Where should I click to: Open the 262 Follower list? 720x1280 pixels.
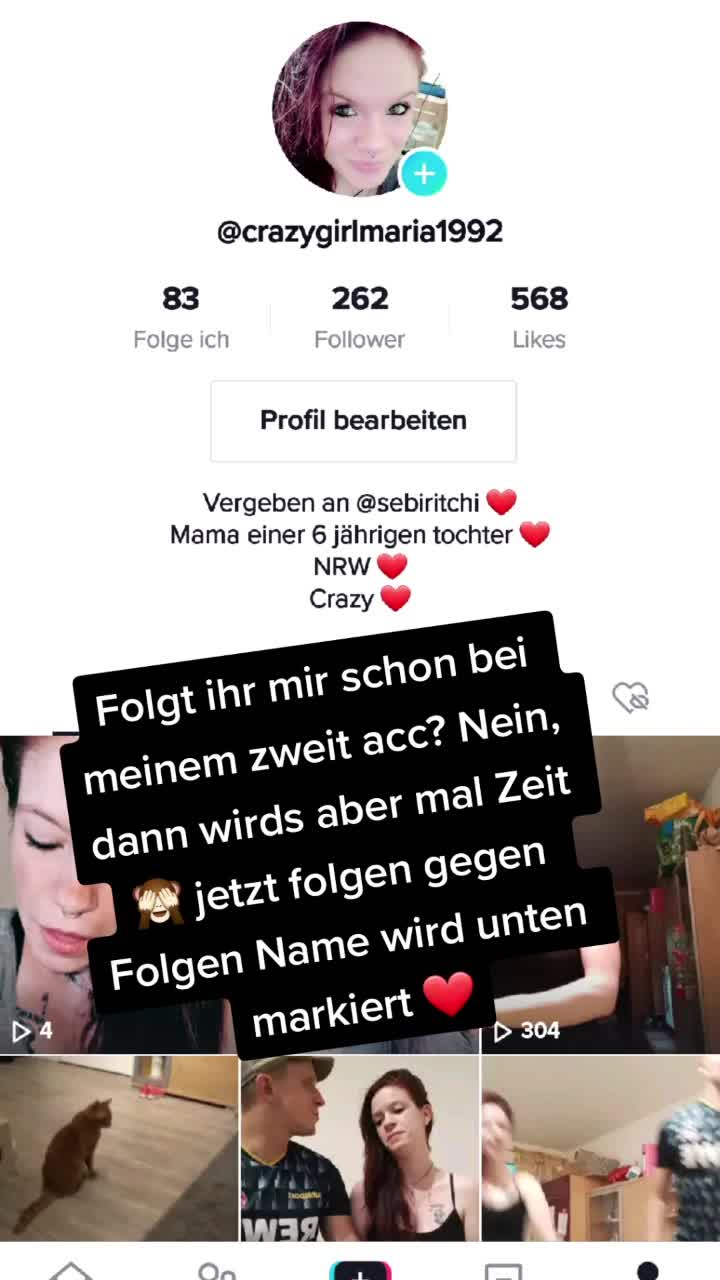tap(360, 318)
